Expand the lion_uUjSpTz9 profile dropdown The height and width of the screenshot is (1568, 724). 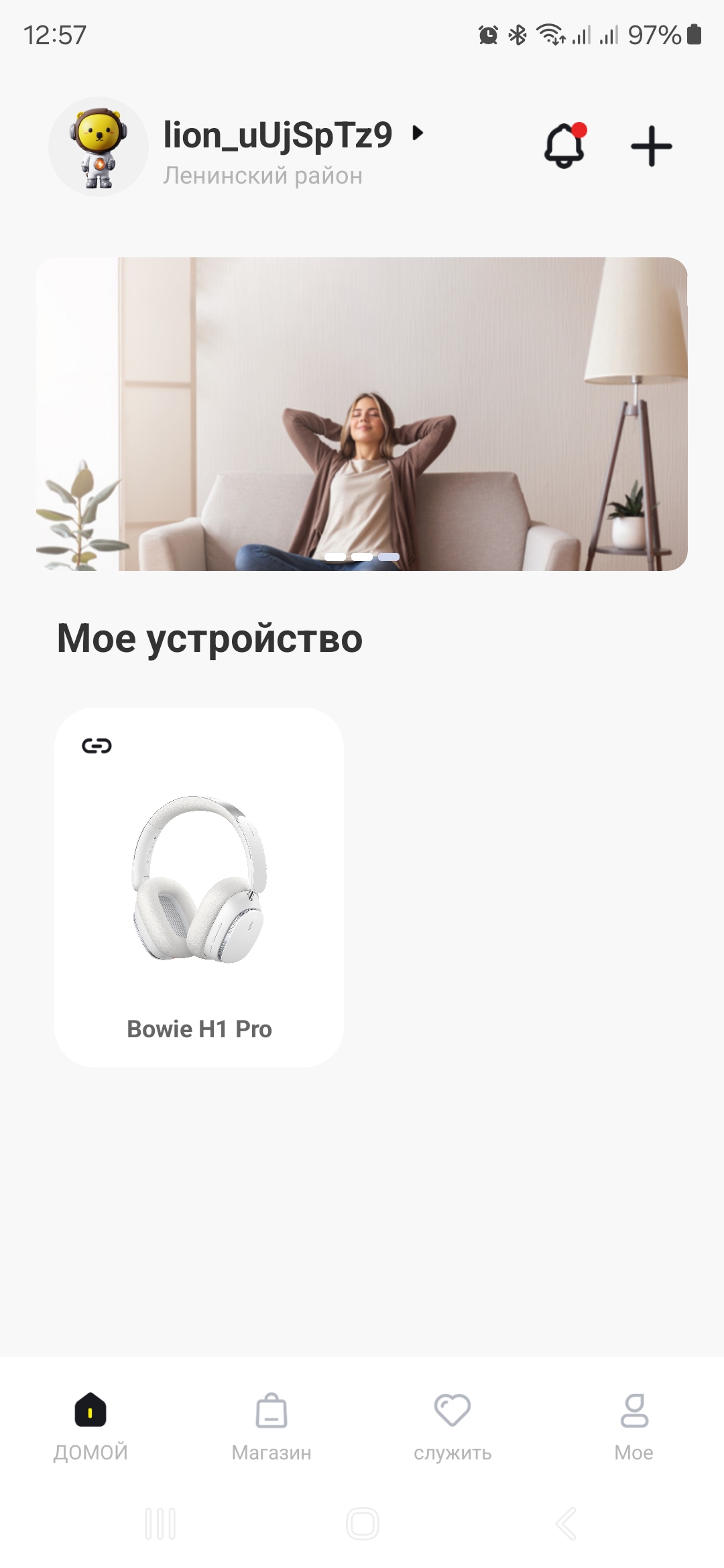click(x=418, y=133)
